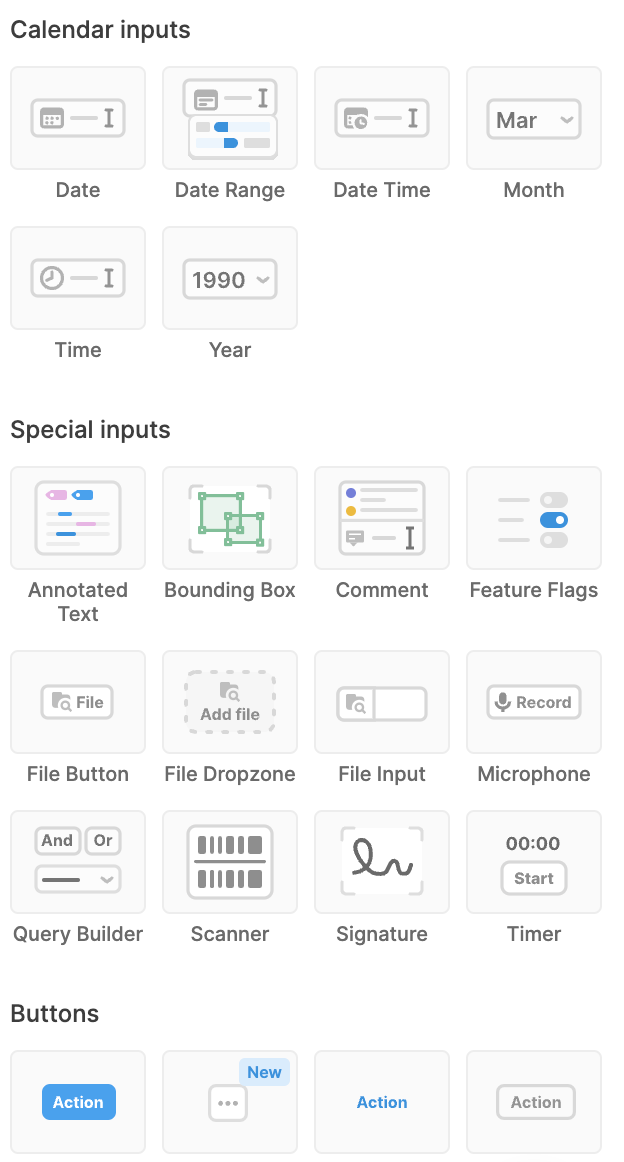Select the File Button component

tap(78, 702)
